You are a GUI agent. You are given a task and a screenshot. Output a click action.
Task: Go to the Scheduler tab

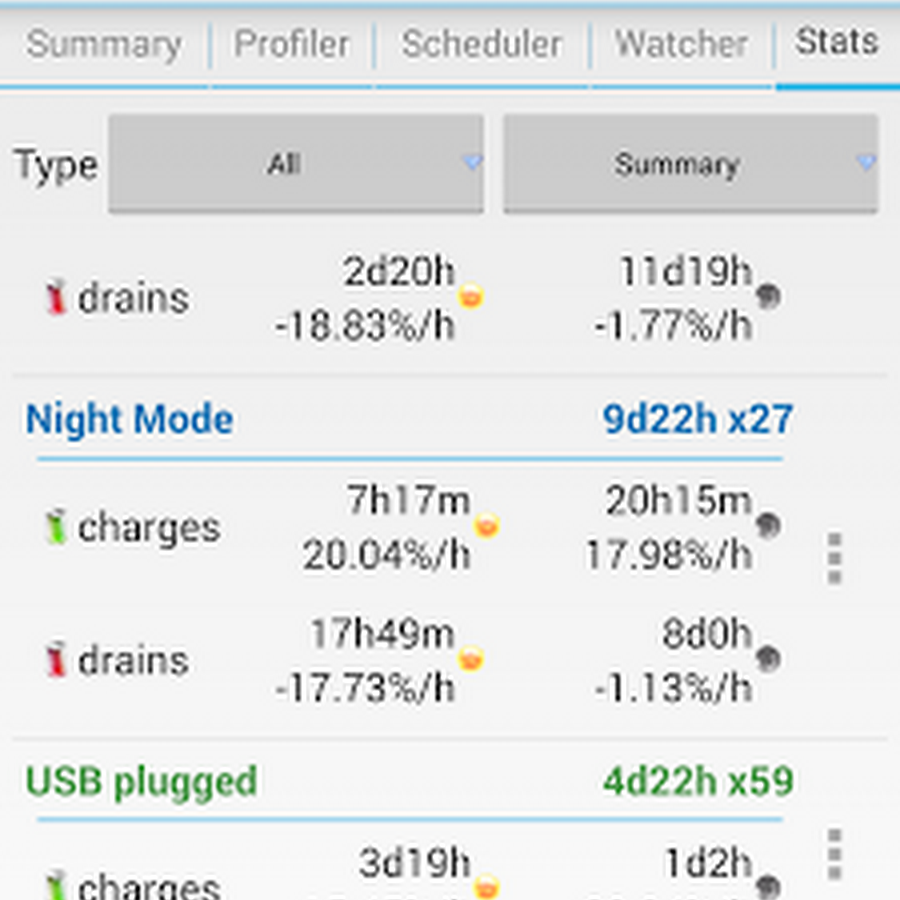tap(482, 45)
